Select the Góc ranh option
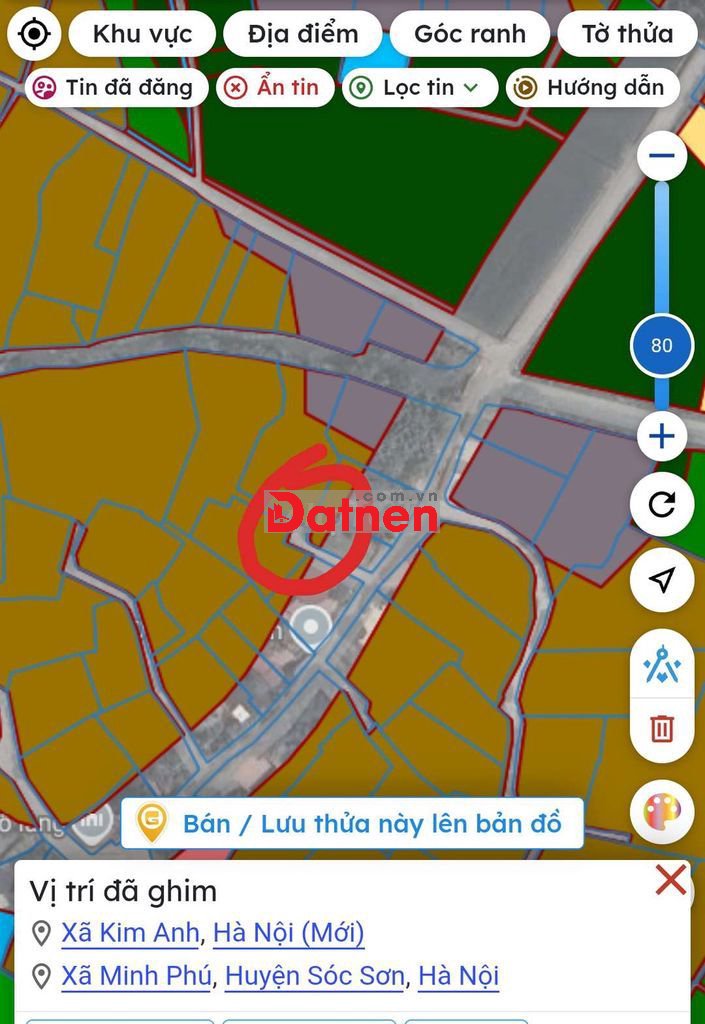The width and height of the screenshot is (705, 1024). pyautogui.click(x=470, y=34)
